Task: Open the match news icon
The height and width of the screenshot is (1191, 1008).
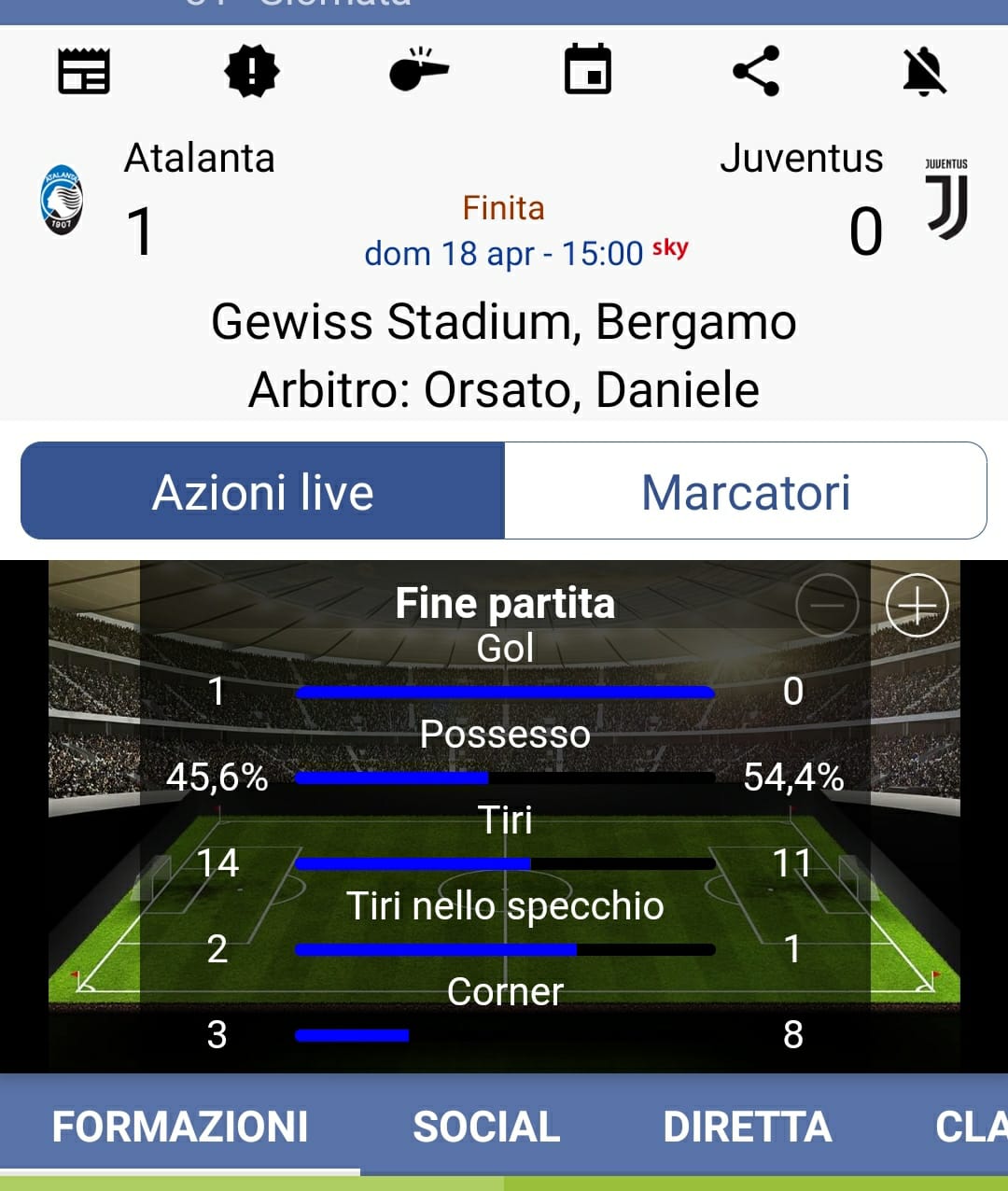Action: tap(84, 71)
